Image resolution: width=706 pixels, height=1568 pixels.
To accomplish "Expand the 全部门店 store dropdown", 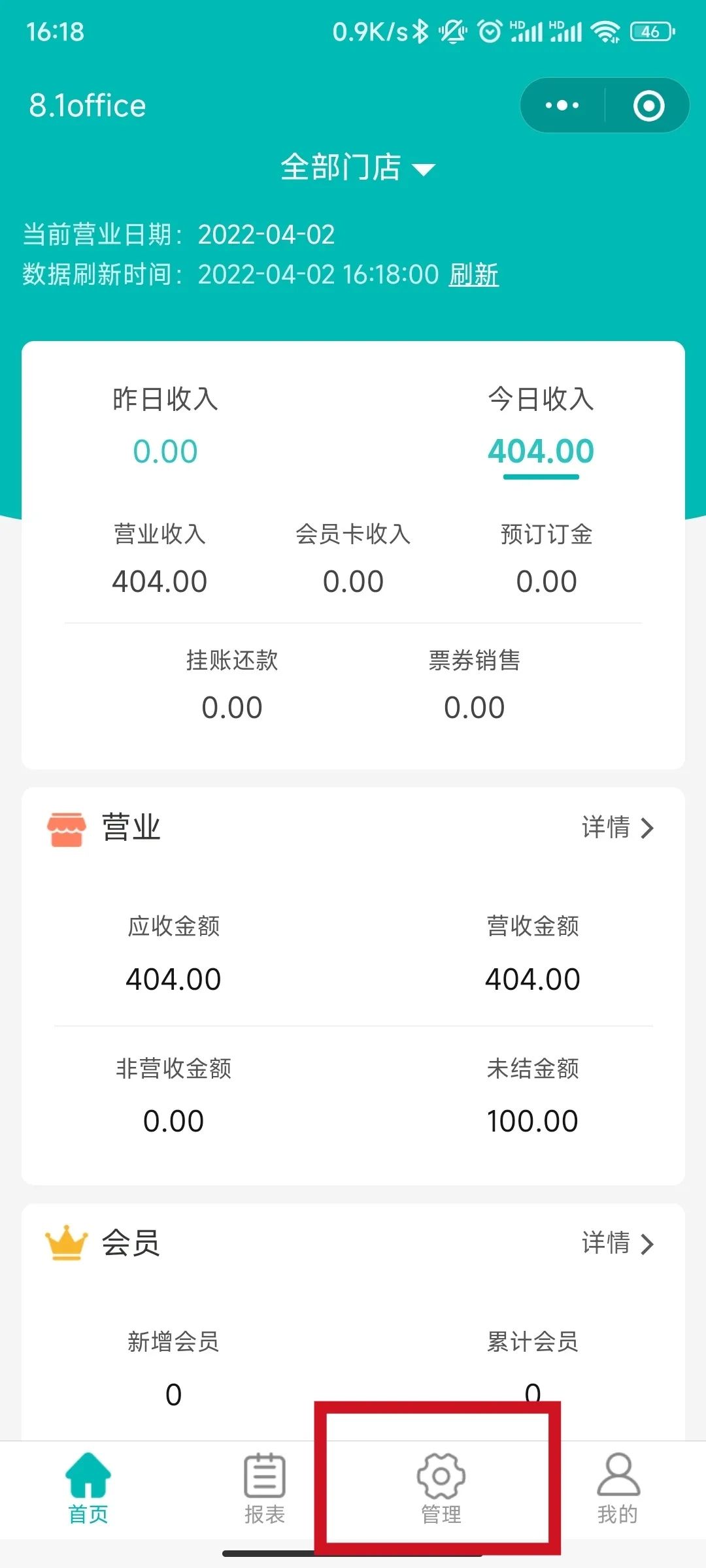I will (x=357, y=167).
